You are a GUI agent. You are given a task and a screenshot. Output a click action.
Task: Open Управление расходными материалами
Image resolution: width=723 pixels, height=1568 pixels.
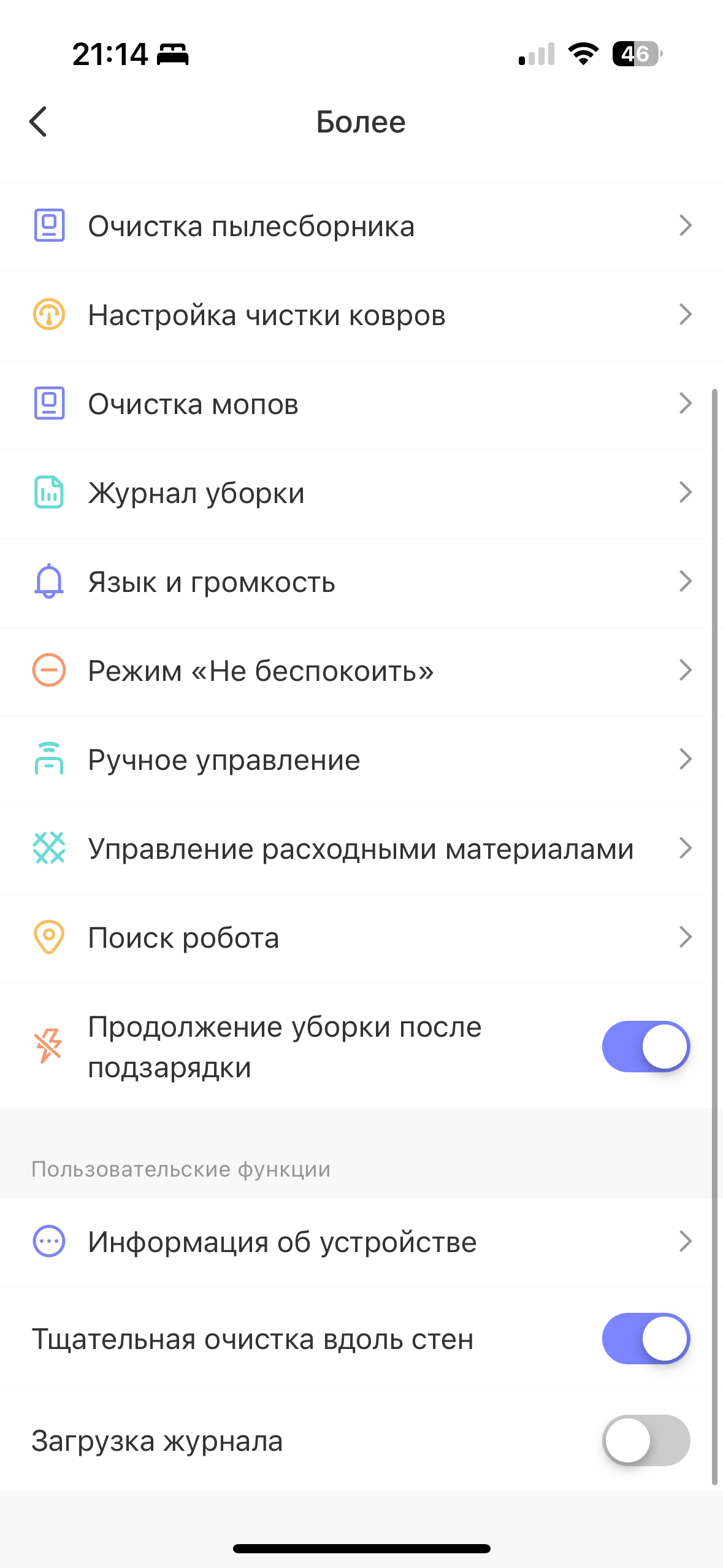point(361,849)
